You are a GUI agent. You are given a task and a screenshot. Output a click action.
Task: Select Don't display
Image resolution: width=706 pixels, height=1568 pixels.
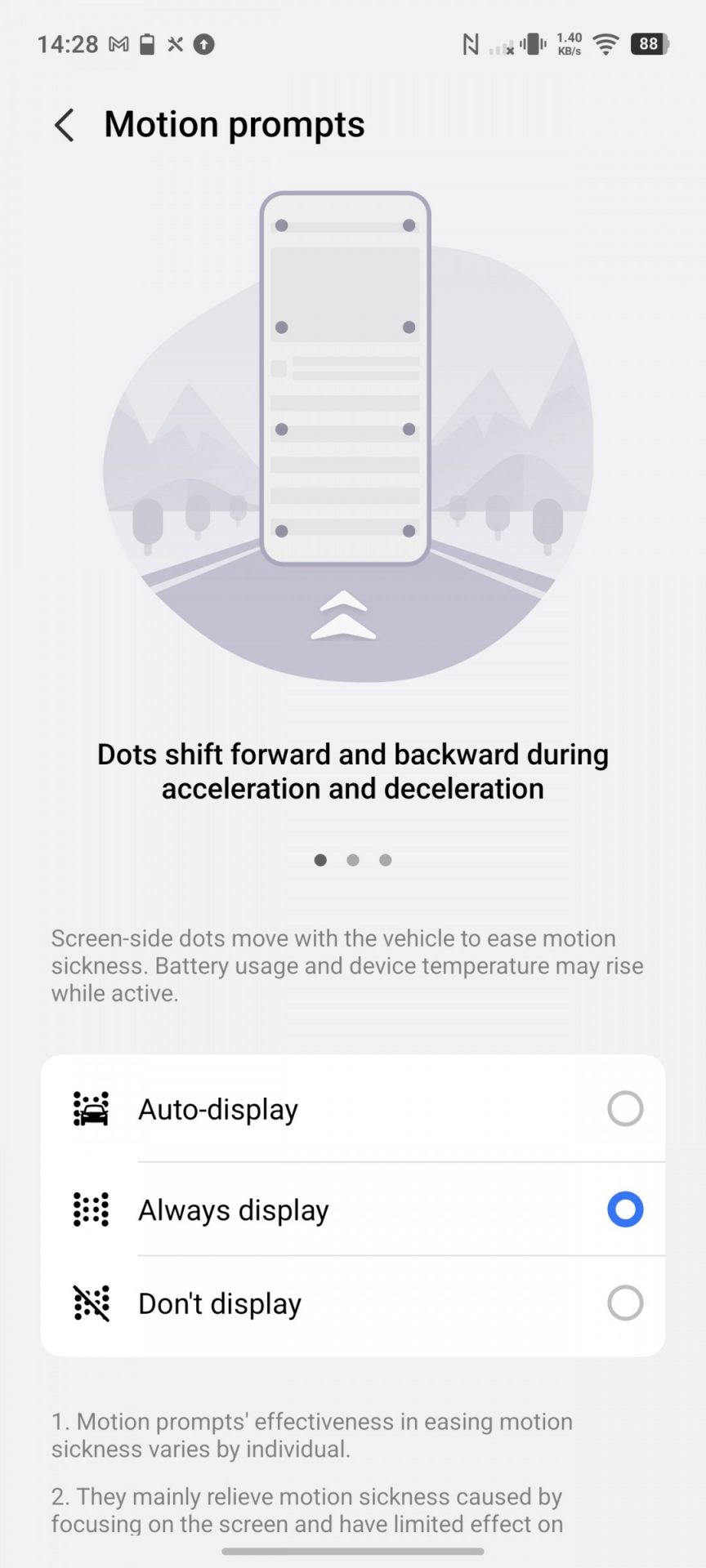pos(624,1303)
